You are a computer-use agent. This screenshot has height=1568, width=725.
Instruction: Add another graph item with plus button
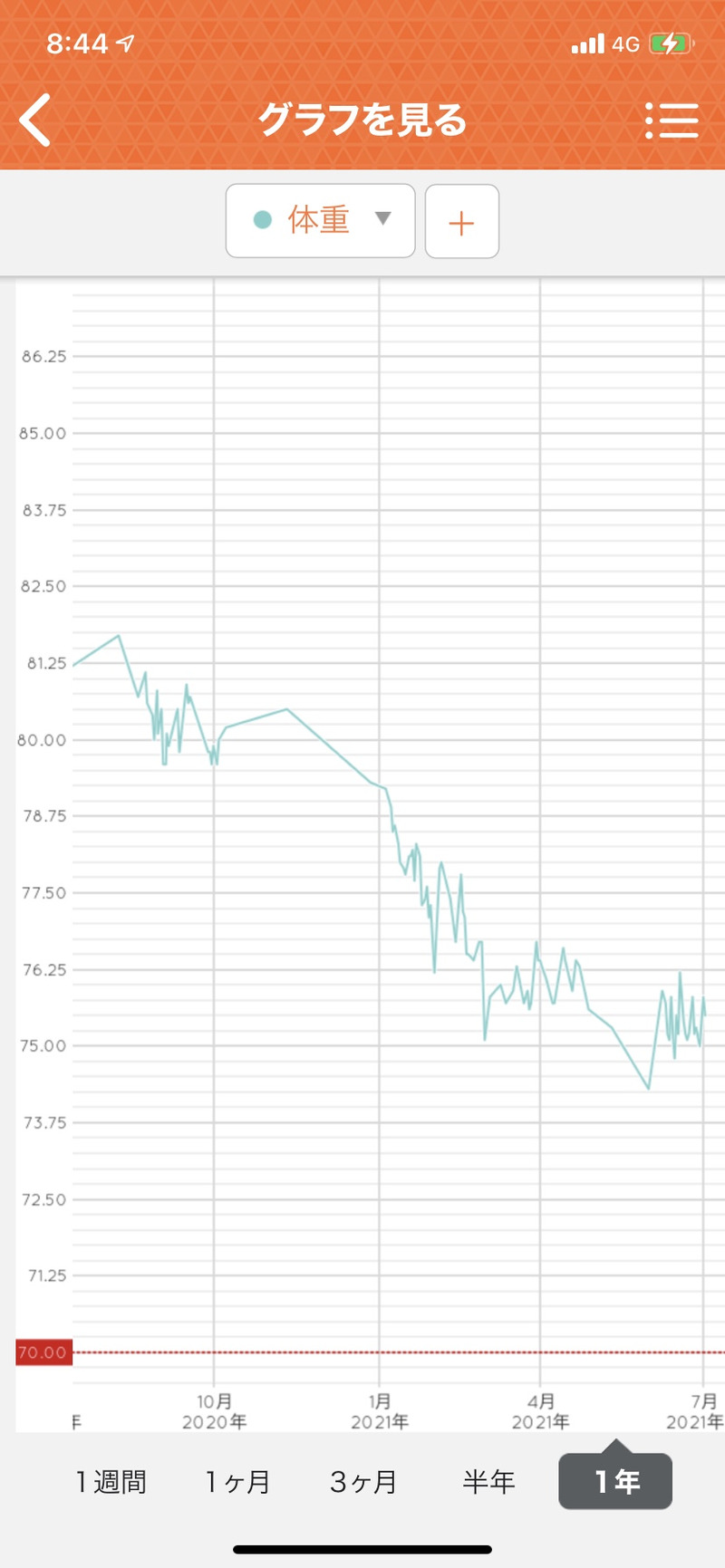pyautogui.click(x=461, y=222)
